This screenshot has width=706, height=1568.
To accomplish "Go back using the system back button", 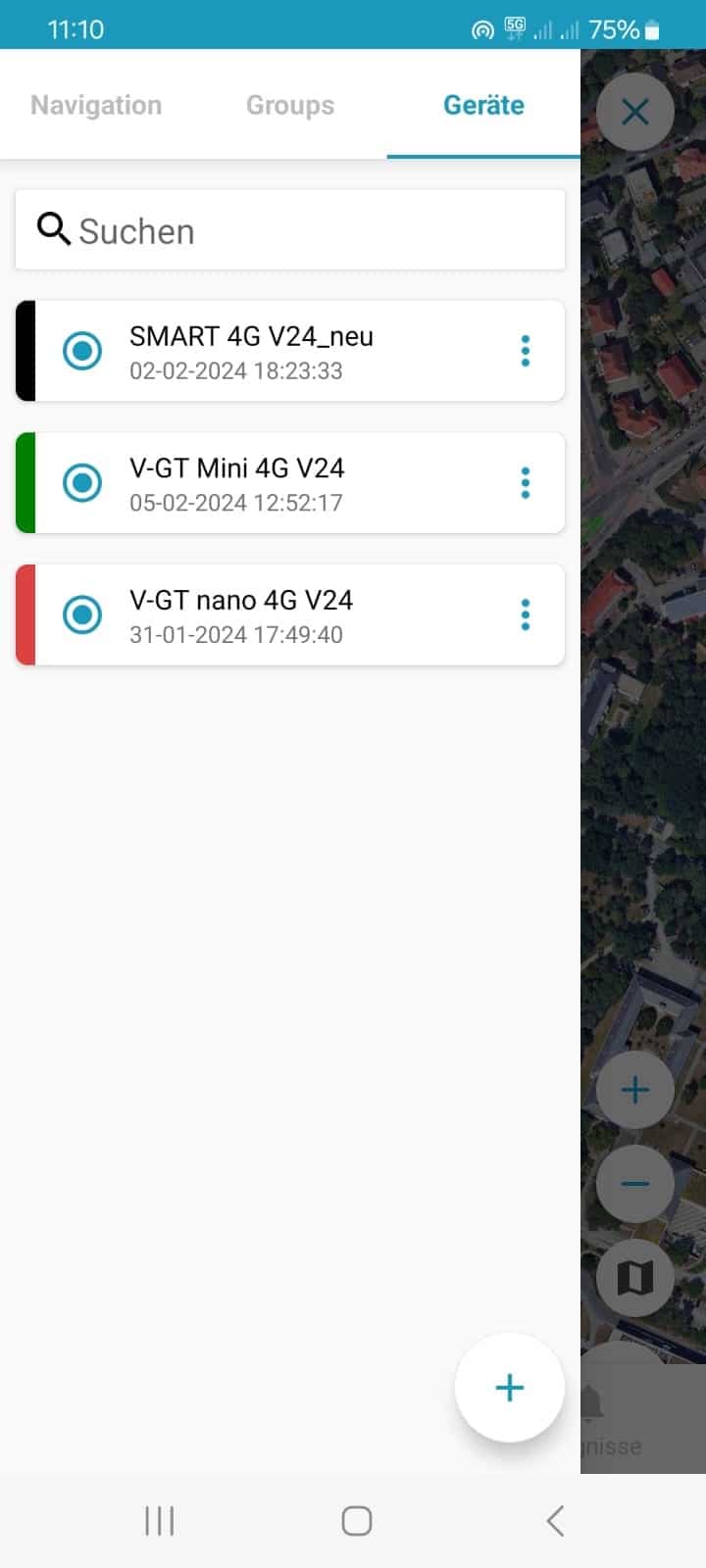I will tap(555, 1521).
